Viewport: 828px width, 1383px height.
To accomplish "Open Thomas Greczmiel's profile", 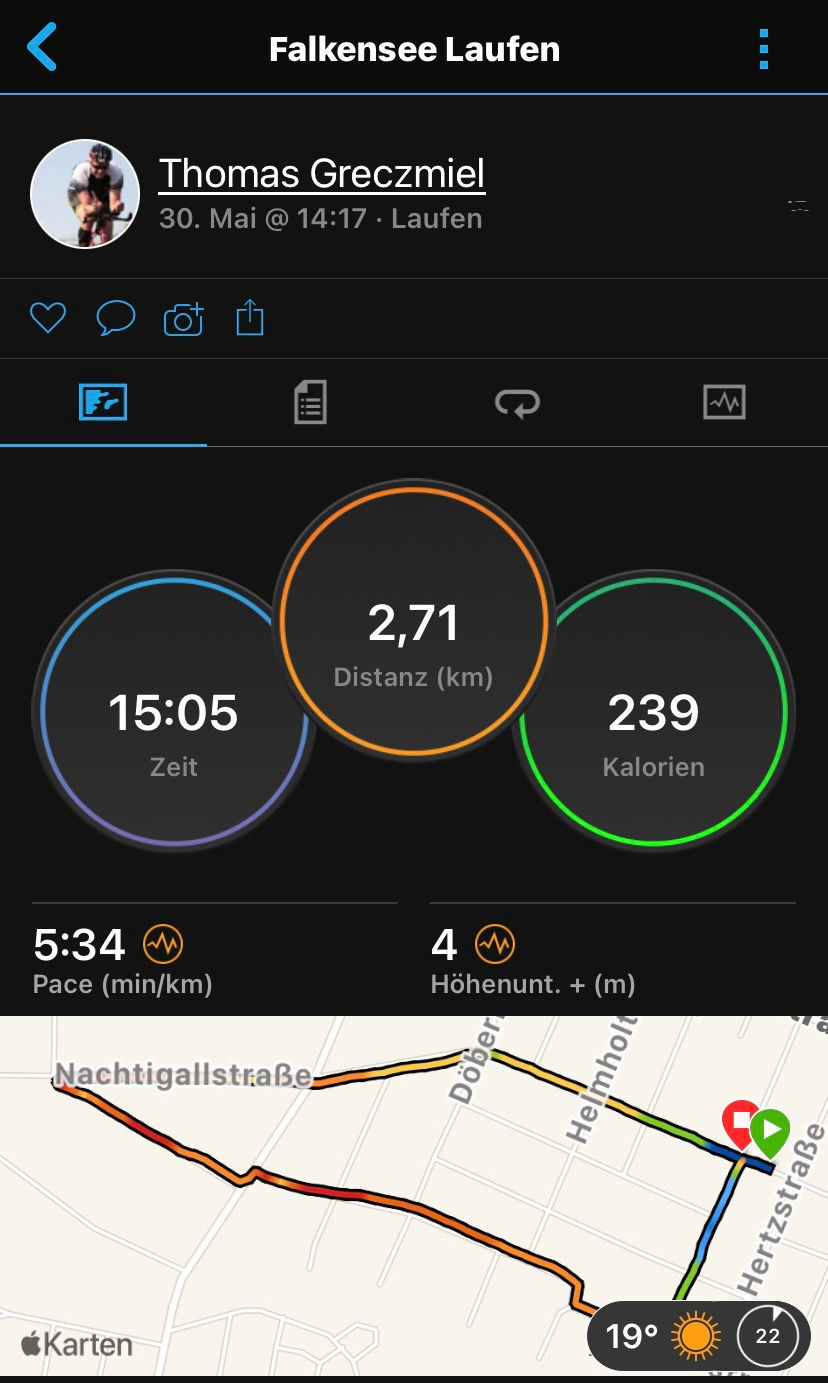I will (321, 174).
